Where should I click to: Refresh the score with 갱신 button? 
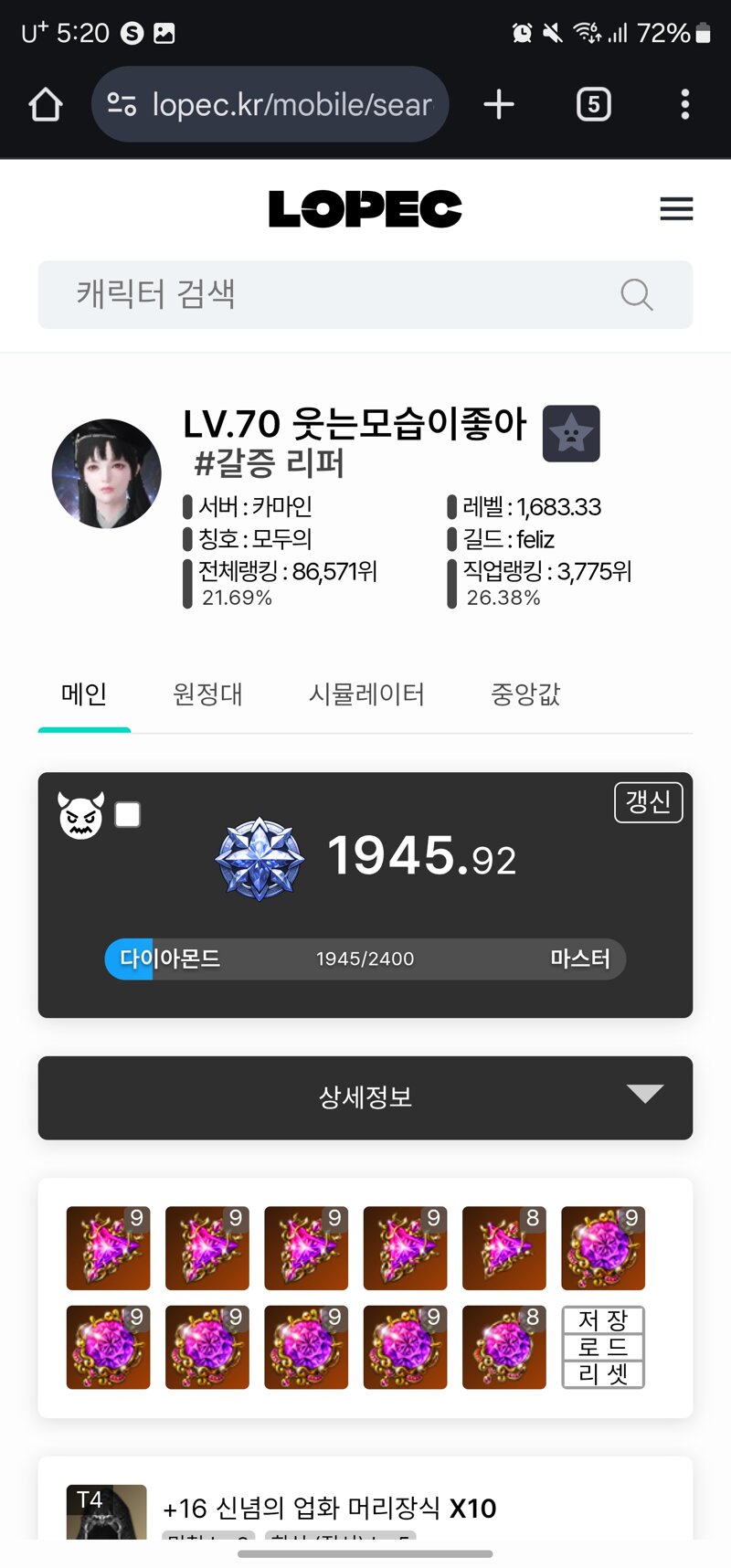point(648,802)
